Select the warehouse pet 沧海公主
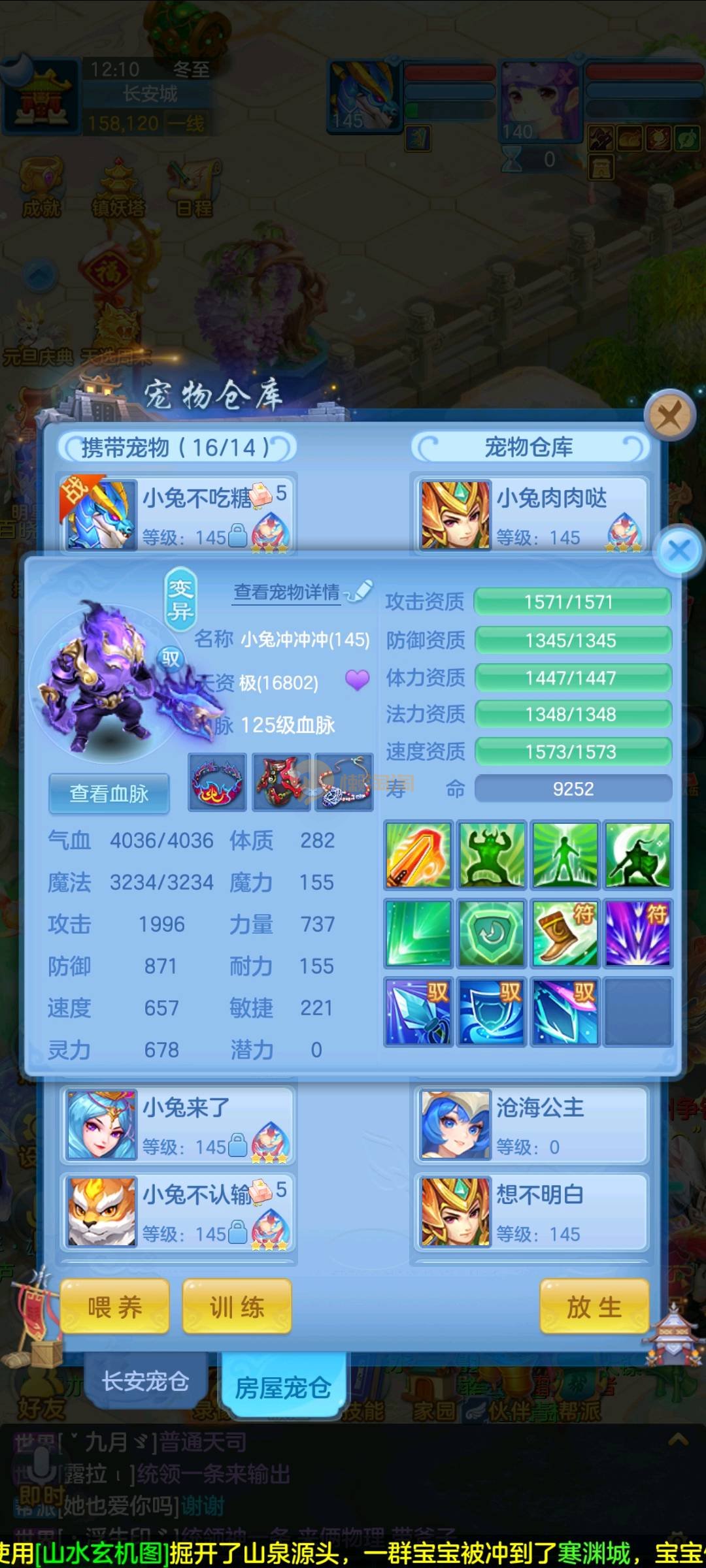This screenshot has width=706, height=1568. 531,1124
